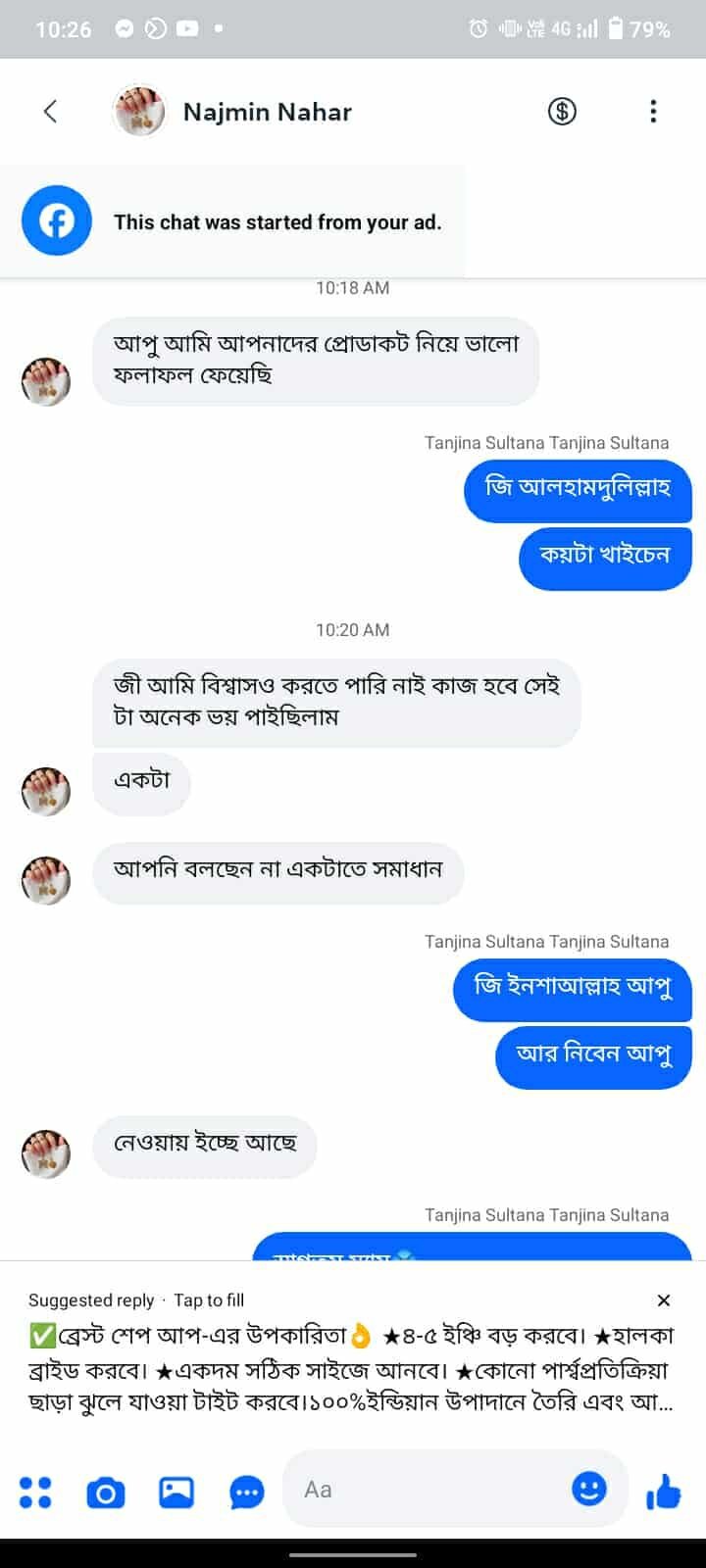Open the four-dot more actions menu
This screenshot has width=706, height=1568.
click(35, 1493)
